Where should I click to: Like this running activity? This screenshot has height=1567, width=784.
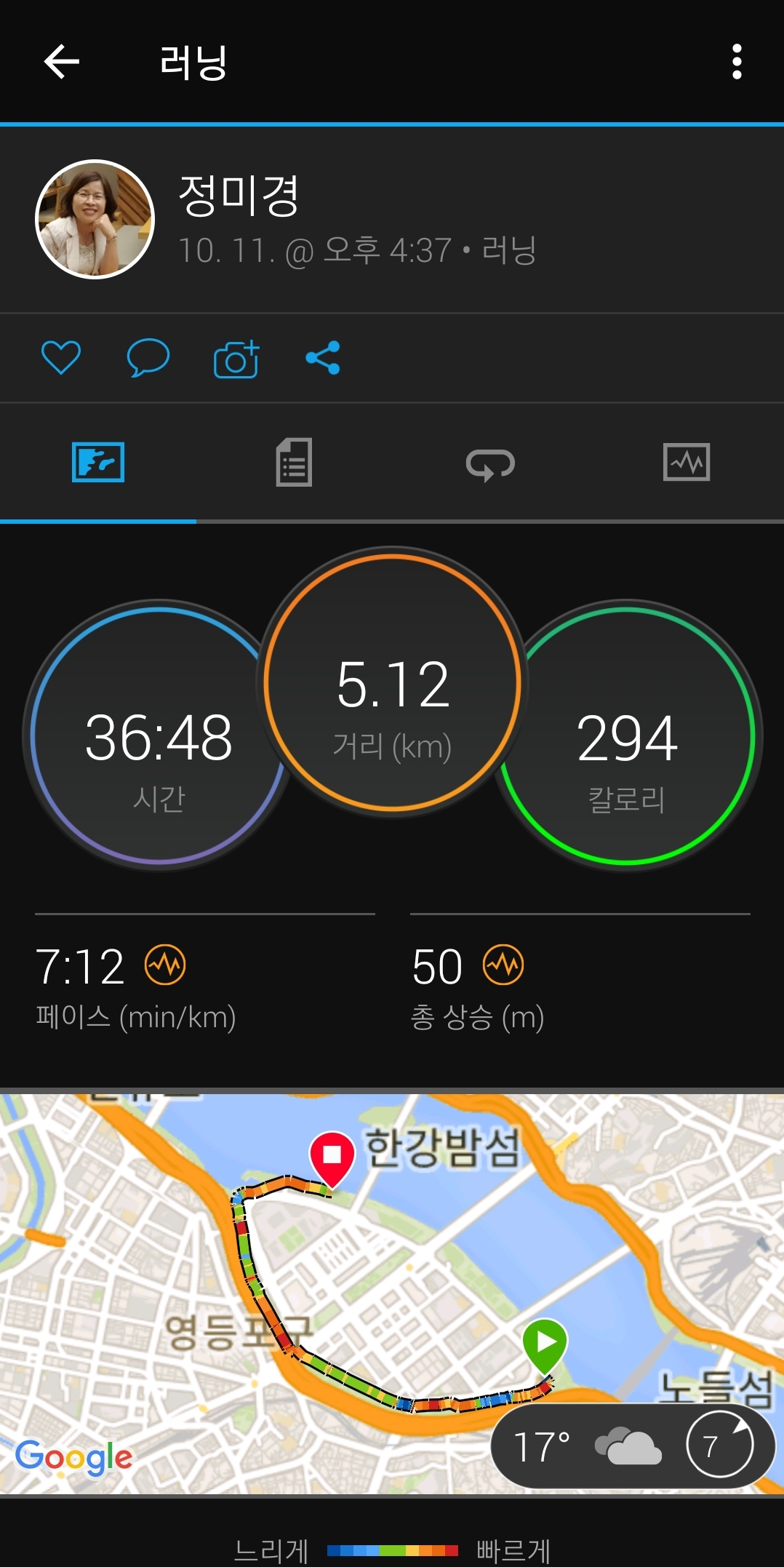pos(61,358)
